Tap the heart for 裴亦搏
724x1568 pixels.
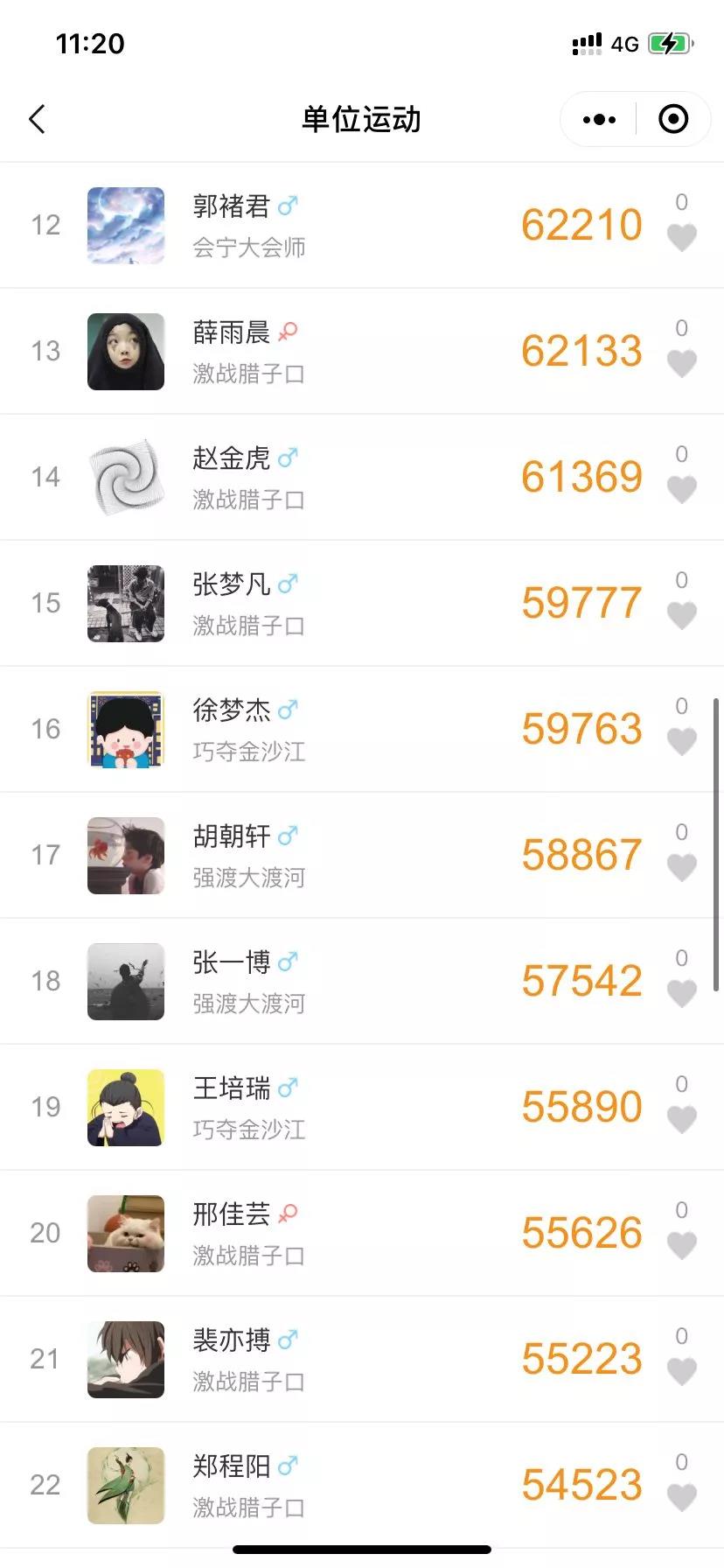pyautogui.click(x=681, y=1371)
